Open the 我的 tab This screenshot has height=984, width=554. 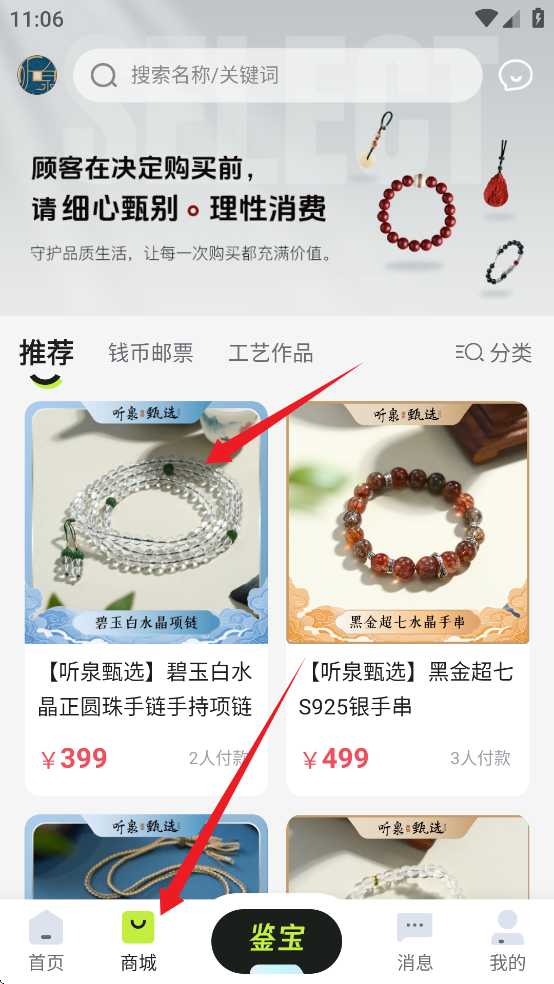(507, 941)
